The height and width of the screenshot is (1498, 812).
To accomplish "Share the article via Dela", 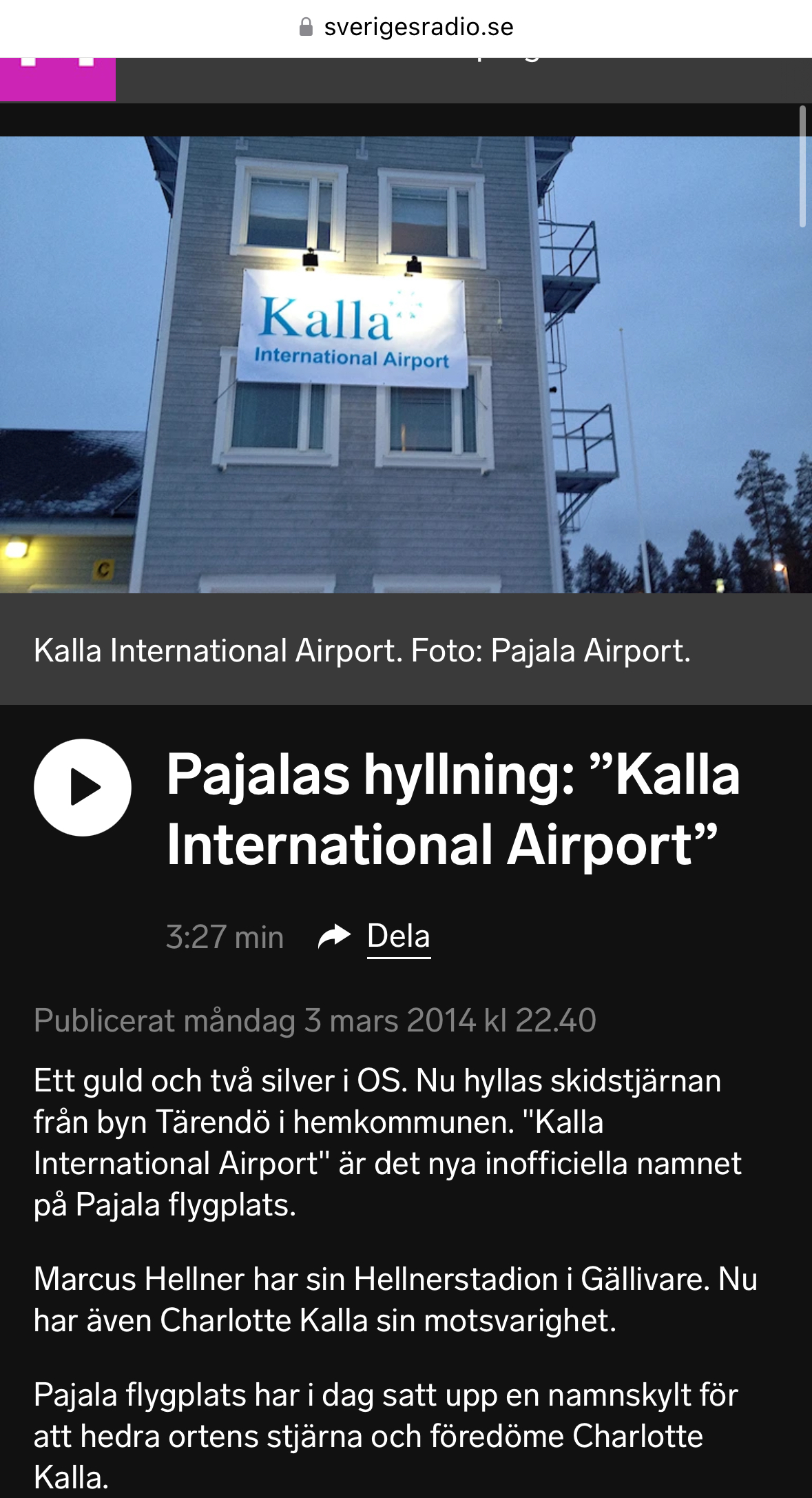I will 397,936.
